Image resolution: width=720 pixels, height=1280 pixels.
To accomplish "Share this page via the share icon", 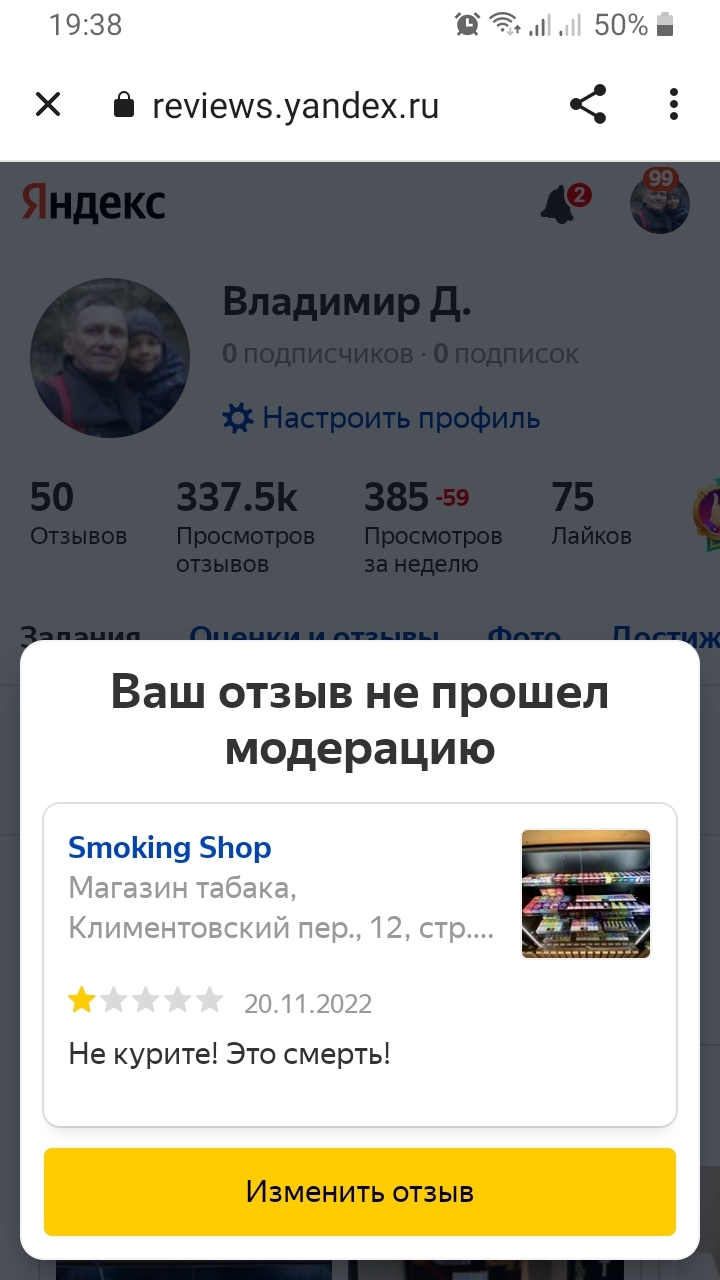I will point(588,105).
